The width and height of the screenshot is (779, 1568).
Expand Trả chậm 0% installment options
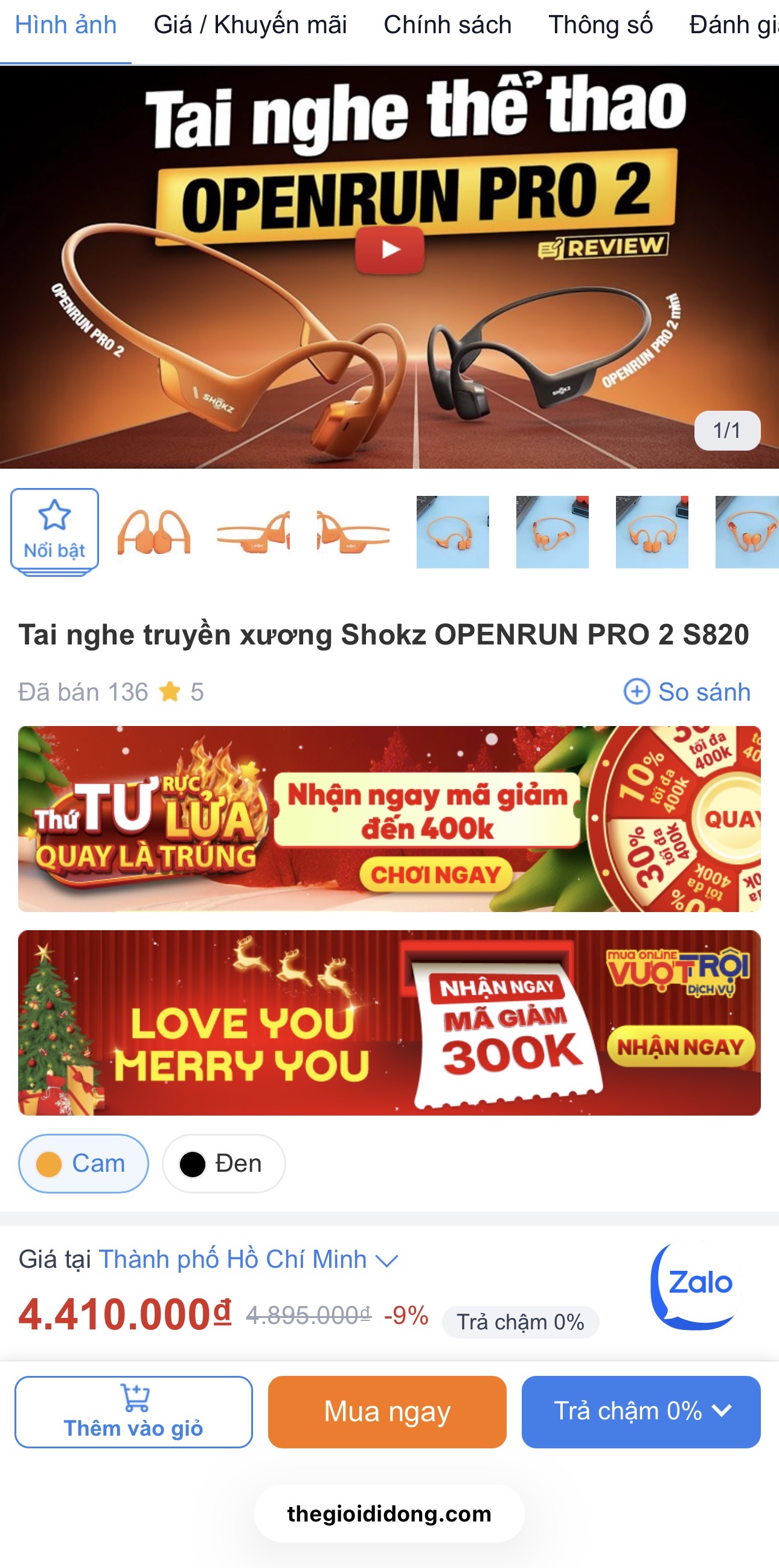641,1412
